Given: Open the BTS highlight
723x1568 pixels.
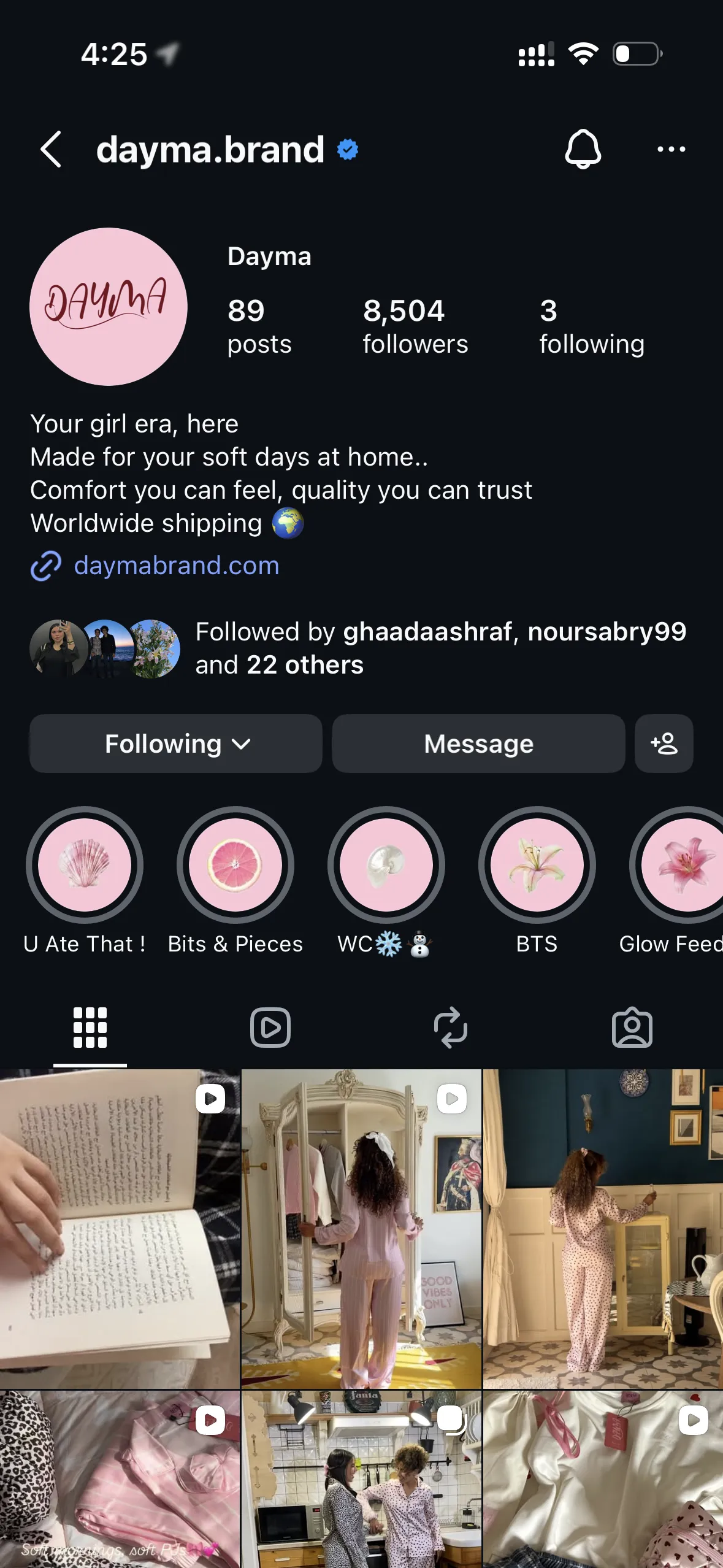Looking at the screenshot, I should pos(537,865).
